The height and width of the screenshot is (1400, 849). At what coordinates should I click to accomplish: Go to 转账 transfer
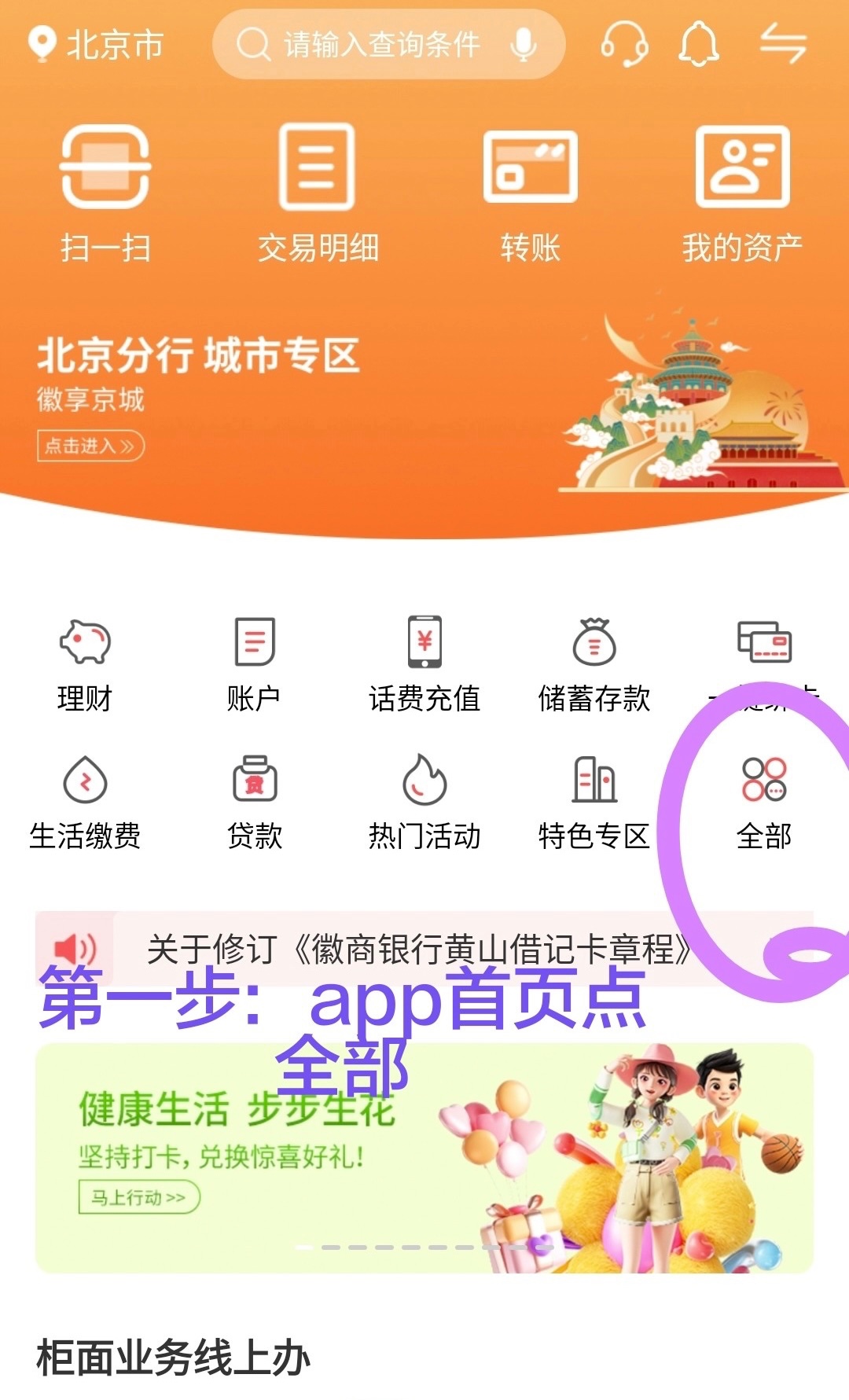pos(530,193)
